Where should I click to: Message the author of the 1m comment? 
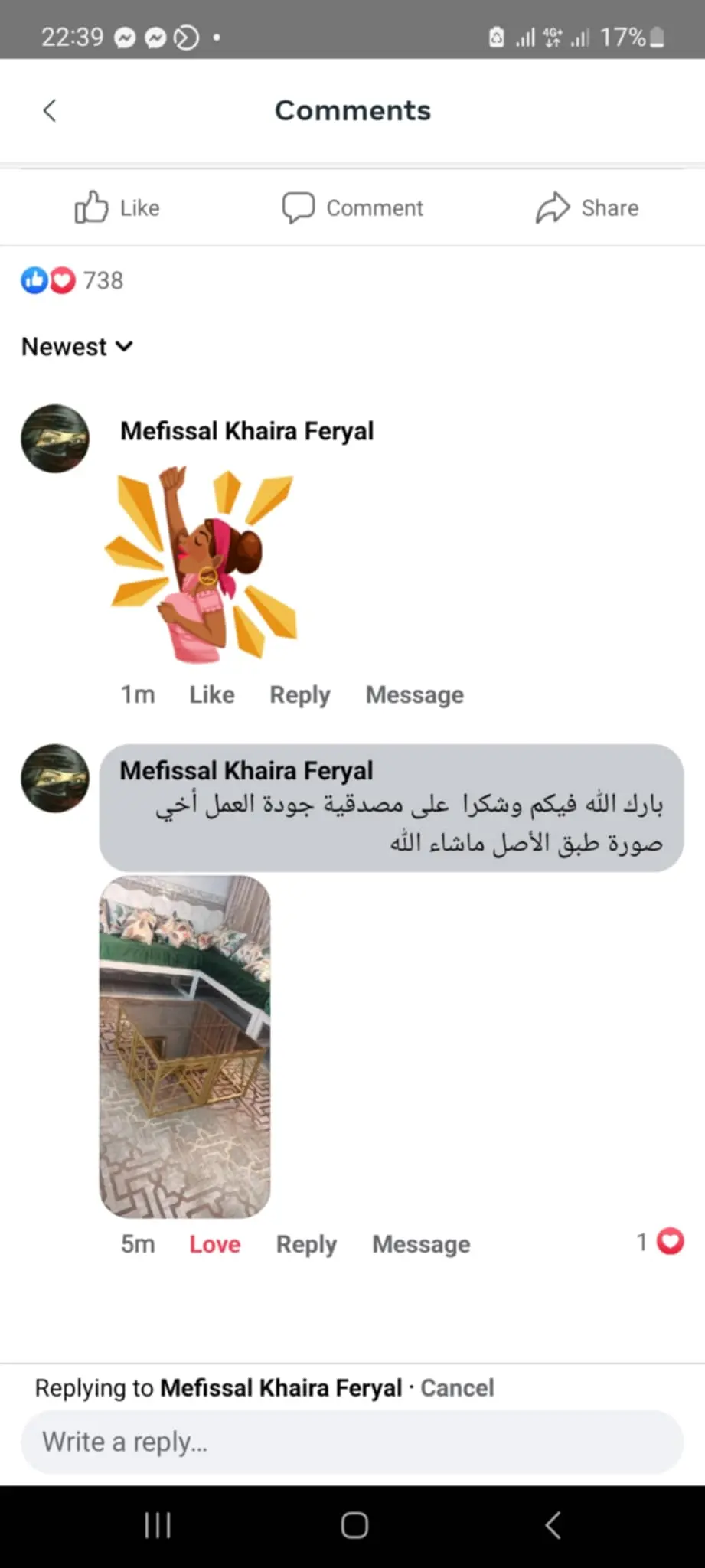(414, 694)
